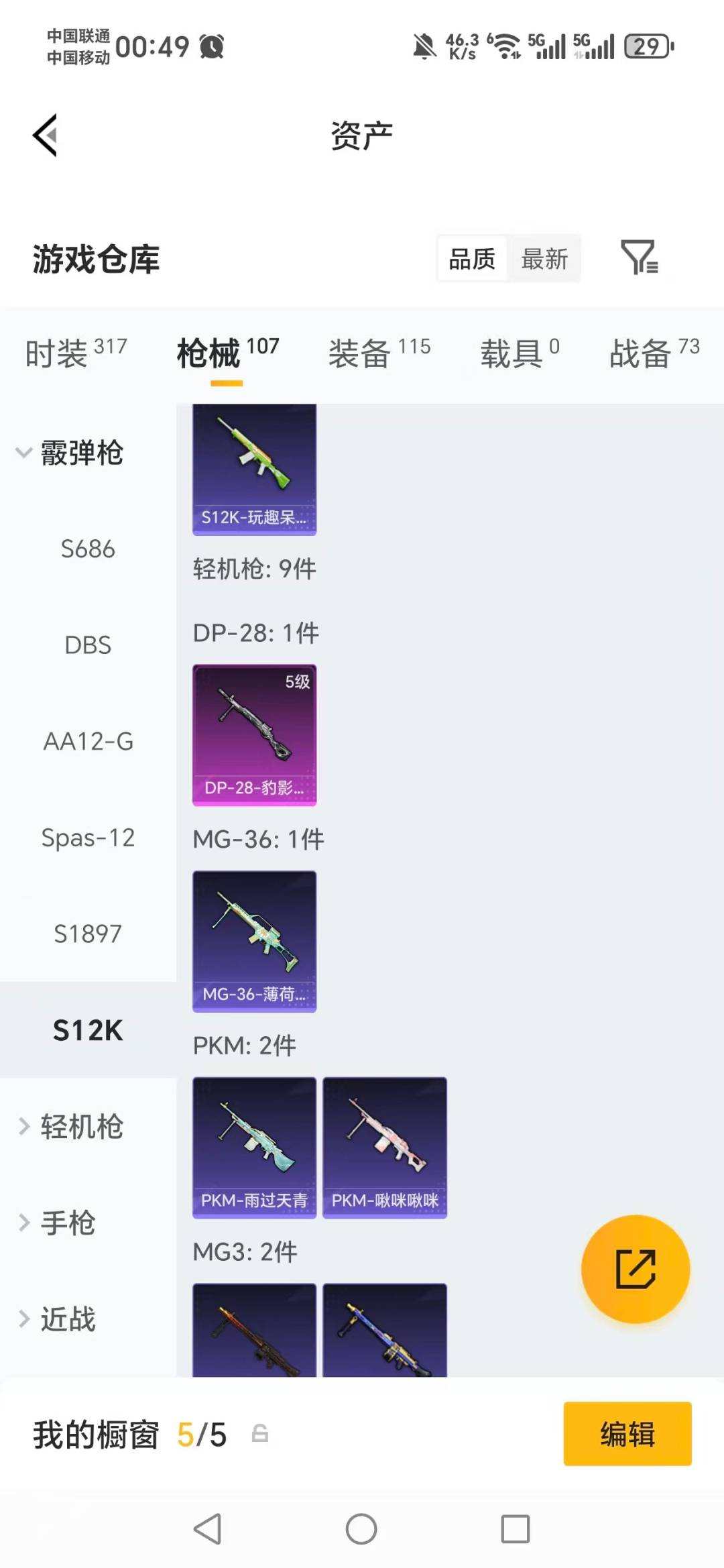Viewport: 724px width, 1568px height.
Task: Tap the PKM-雨过天青 skin
Action: pyautogui.click(x=254, y=1147)
